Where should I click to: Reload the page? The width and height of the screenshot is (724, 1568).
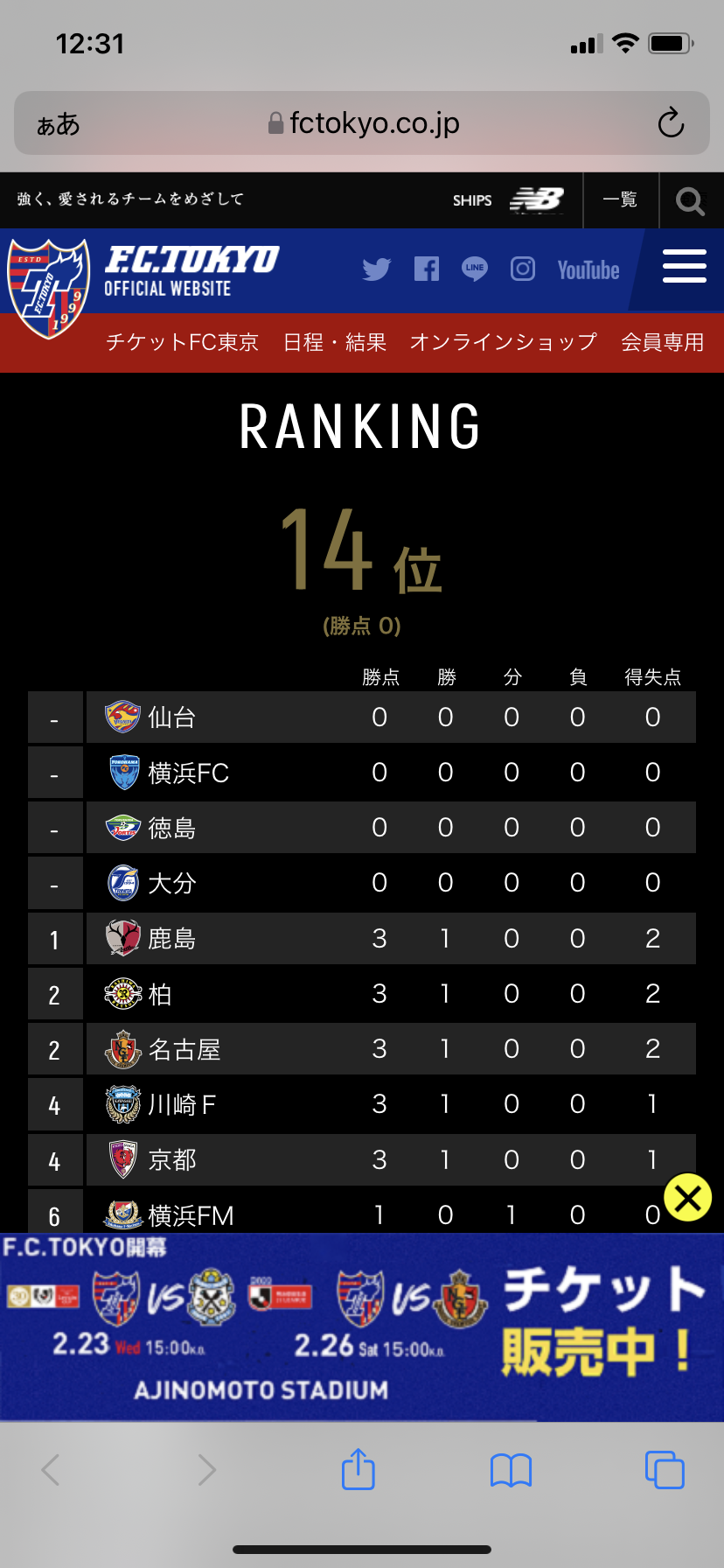(x=671, y=123)
